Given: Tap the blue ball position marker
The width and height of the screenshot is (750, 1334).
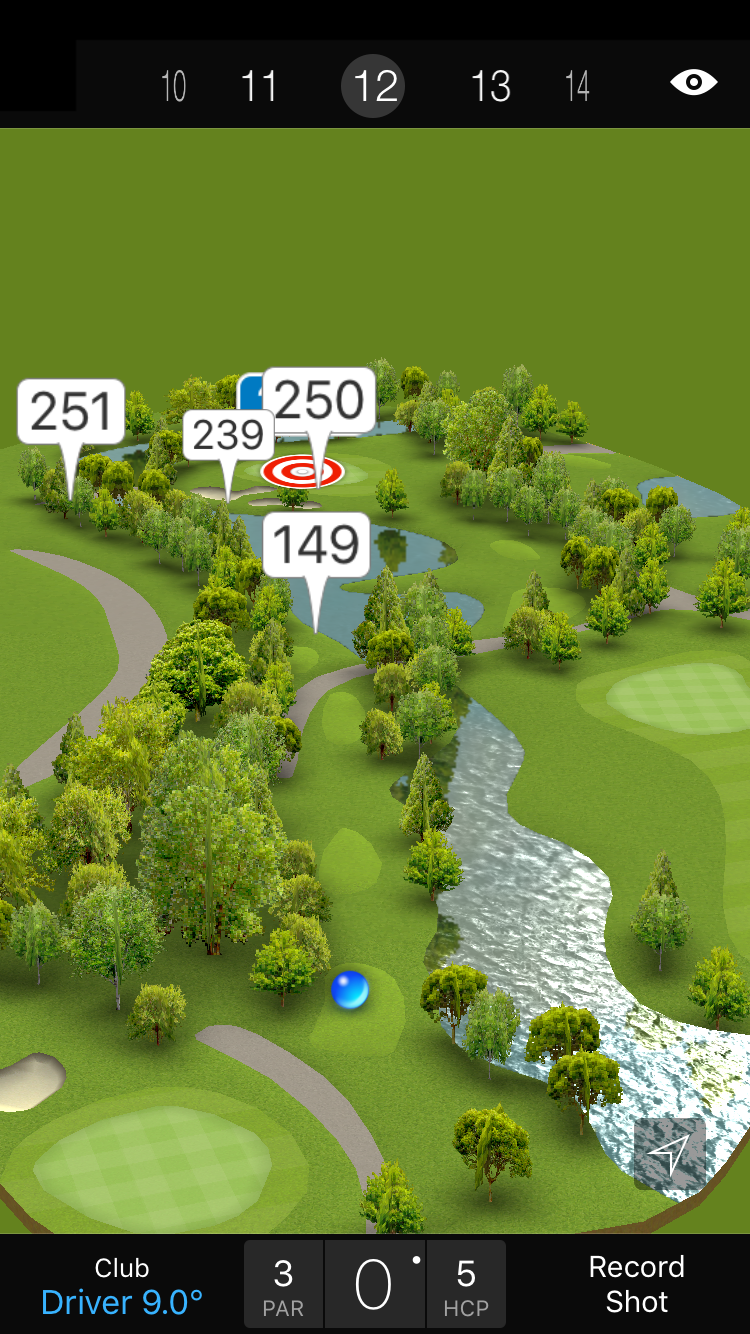Looking at the screenshot, I should [x=350, y=990].
